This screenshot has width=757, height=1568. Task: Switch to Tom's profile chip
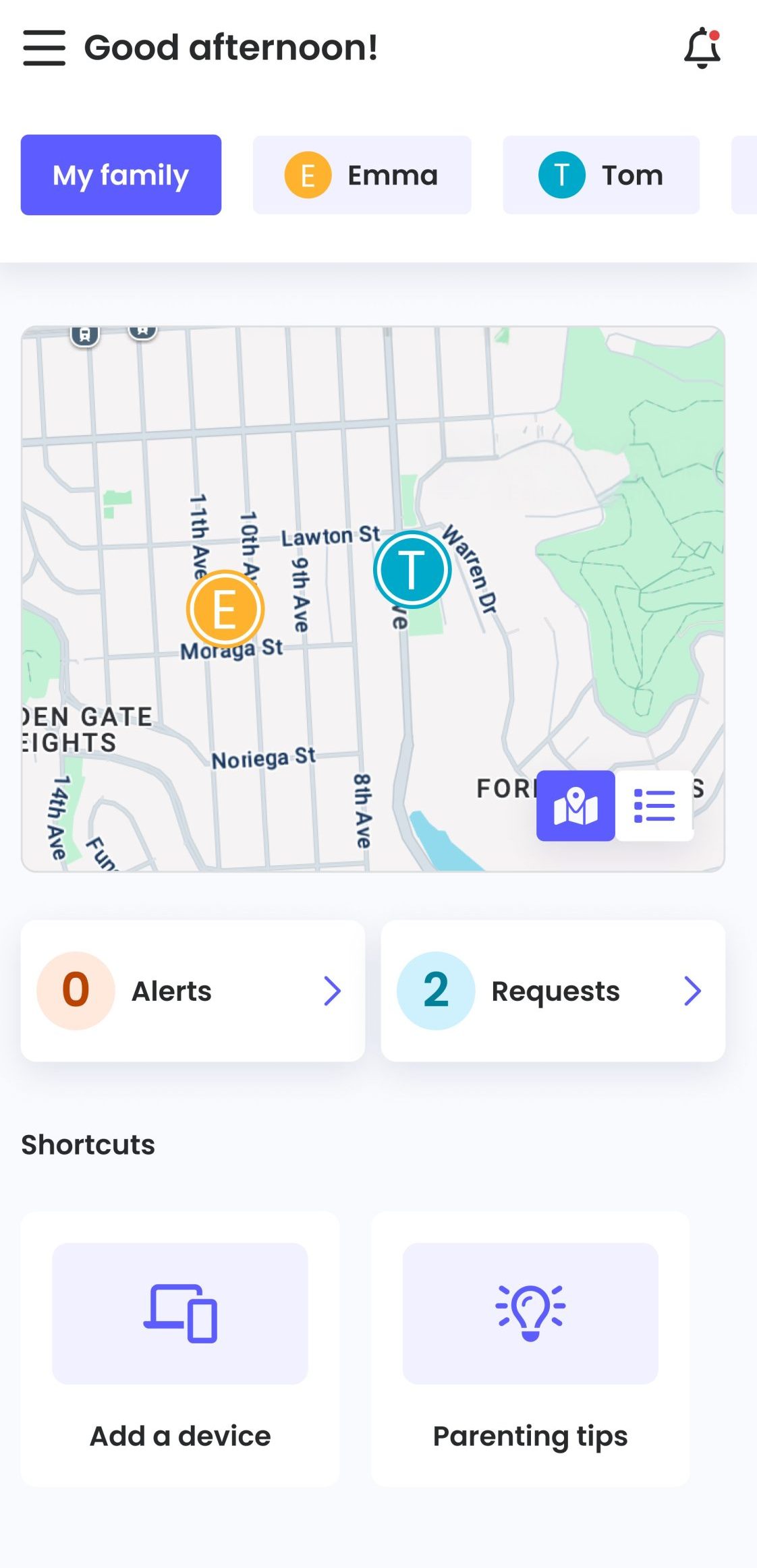click(601, 175)
